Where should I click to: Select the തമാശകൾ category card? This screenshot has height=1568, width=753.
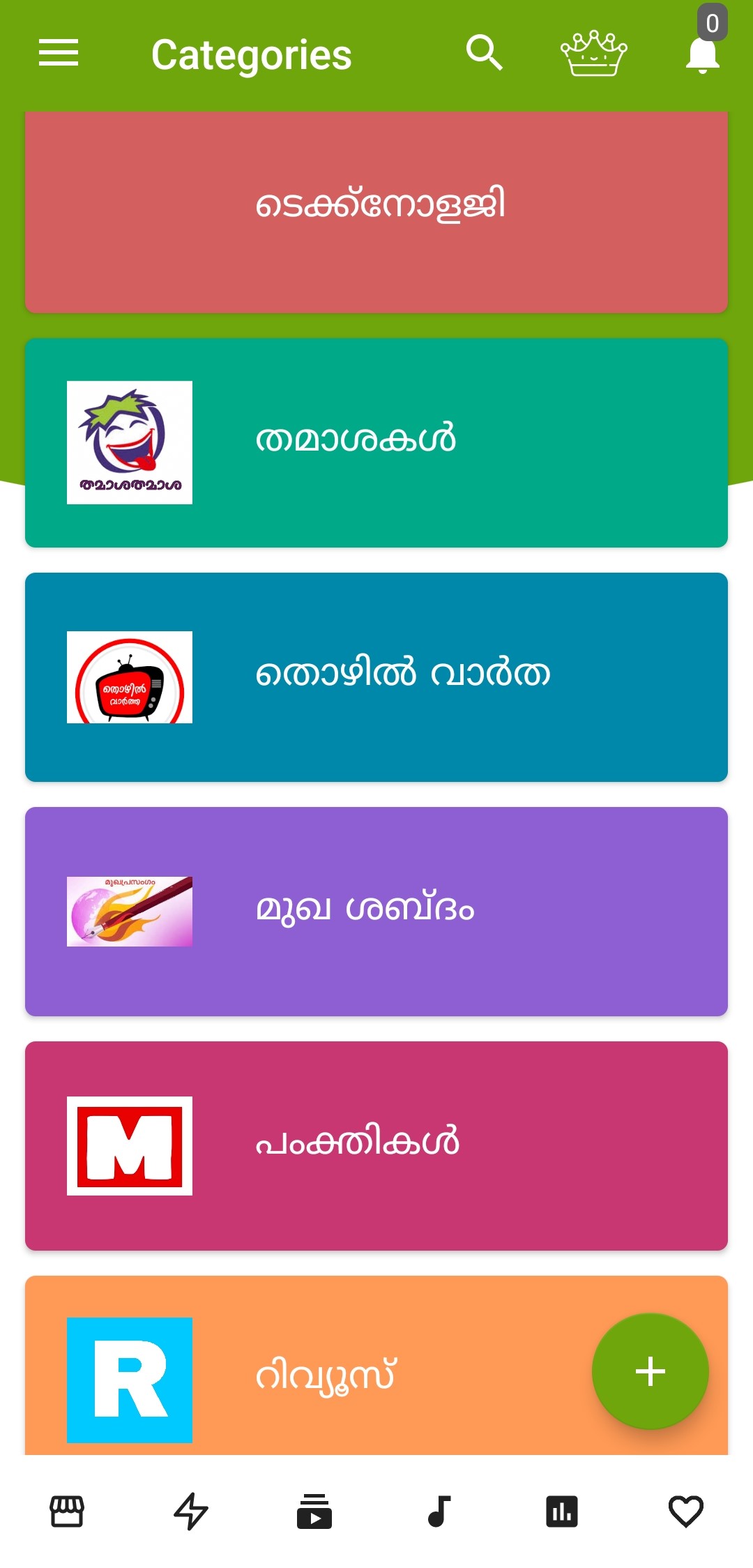(x=376, y=442)
